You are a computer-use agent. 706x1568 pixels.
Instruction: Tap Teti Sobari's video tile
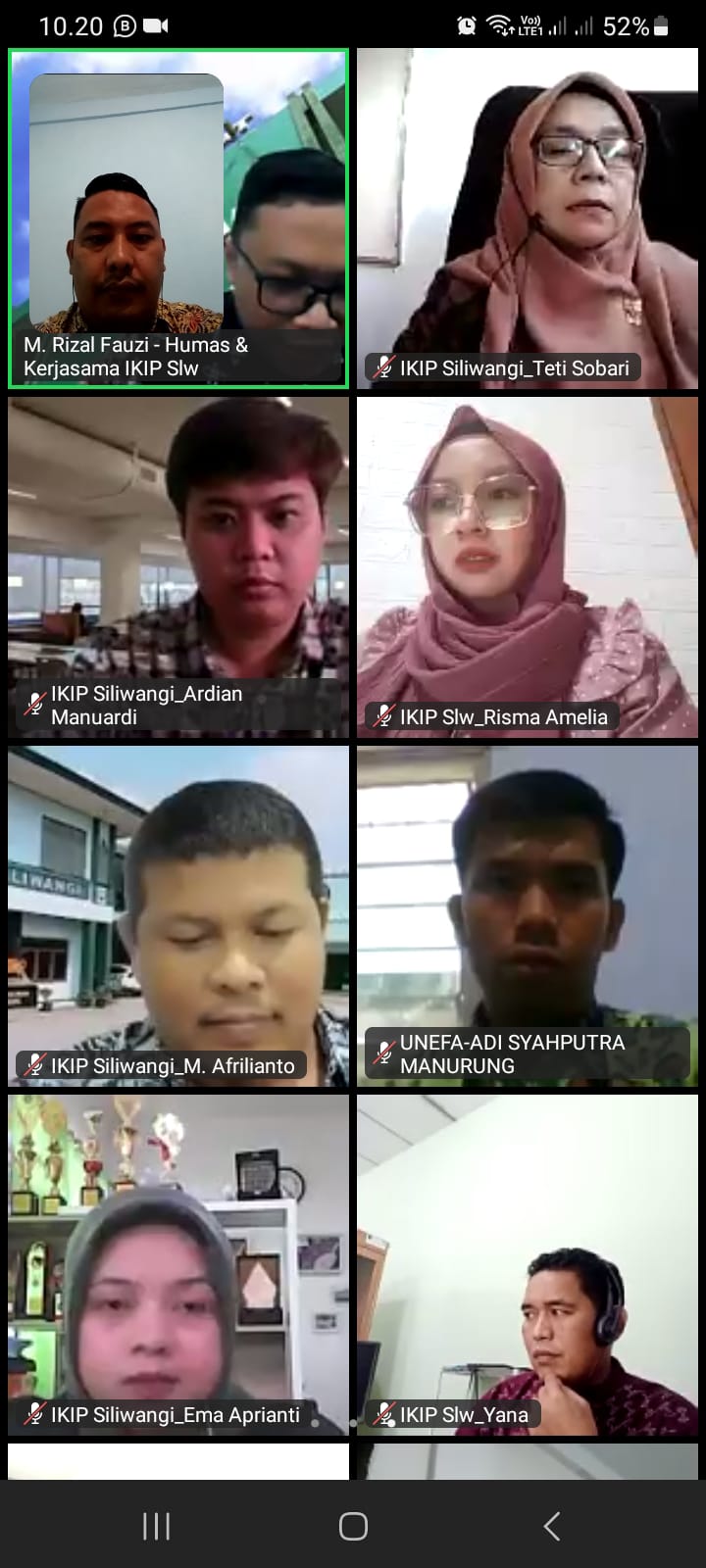(528, 219)
